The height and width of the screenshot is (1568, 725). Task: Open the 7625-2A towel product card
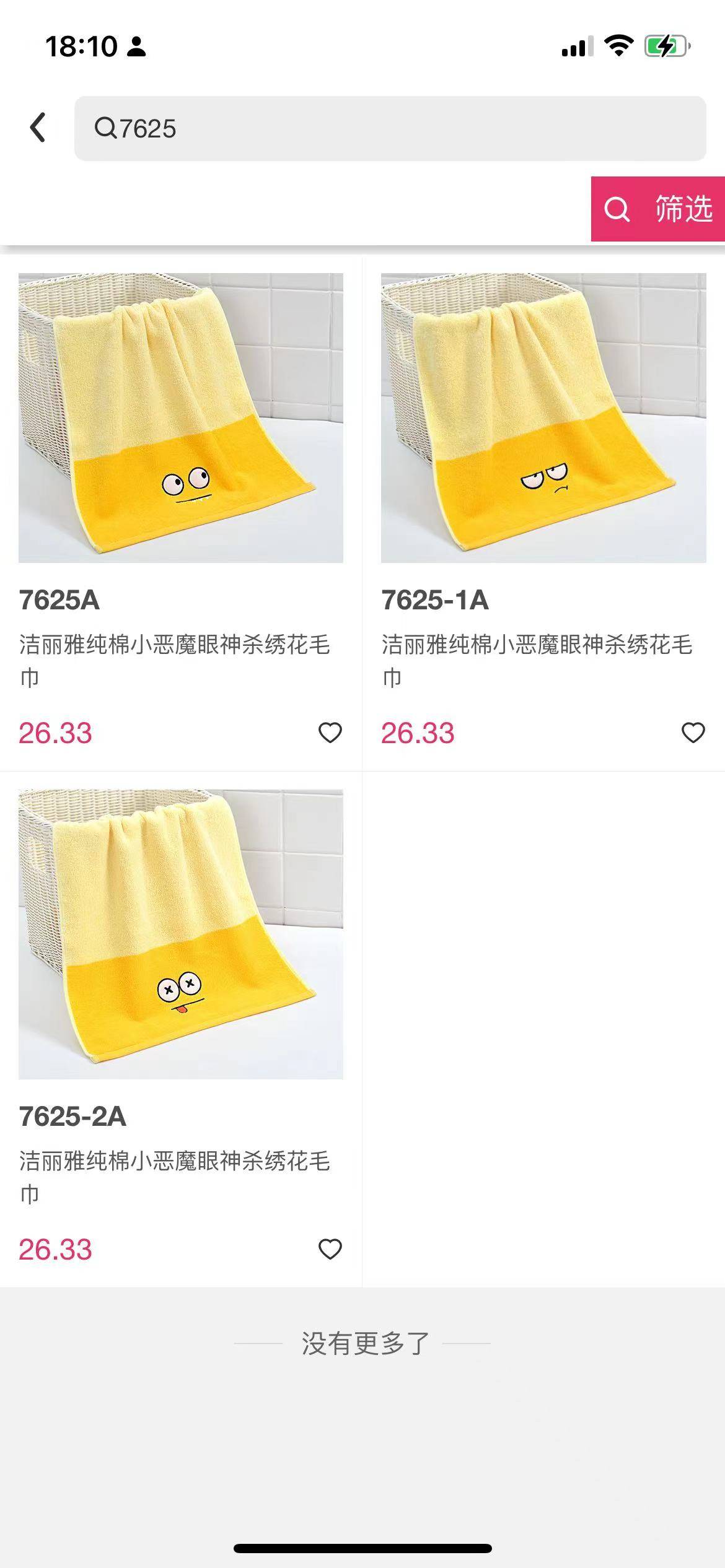click(181, 935)
